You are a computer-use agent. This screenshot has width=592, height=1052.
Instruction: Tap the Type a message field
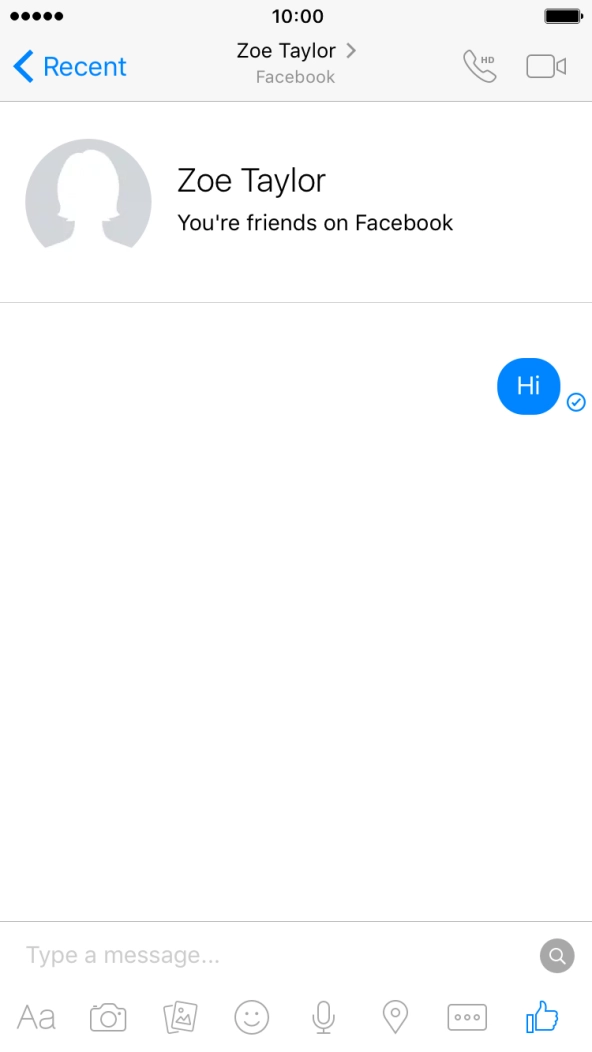277,955
